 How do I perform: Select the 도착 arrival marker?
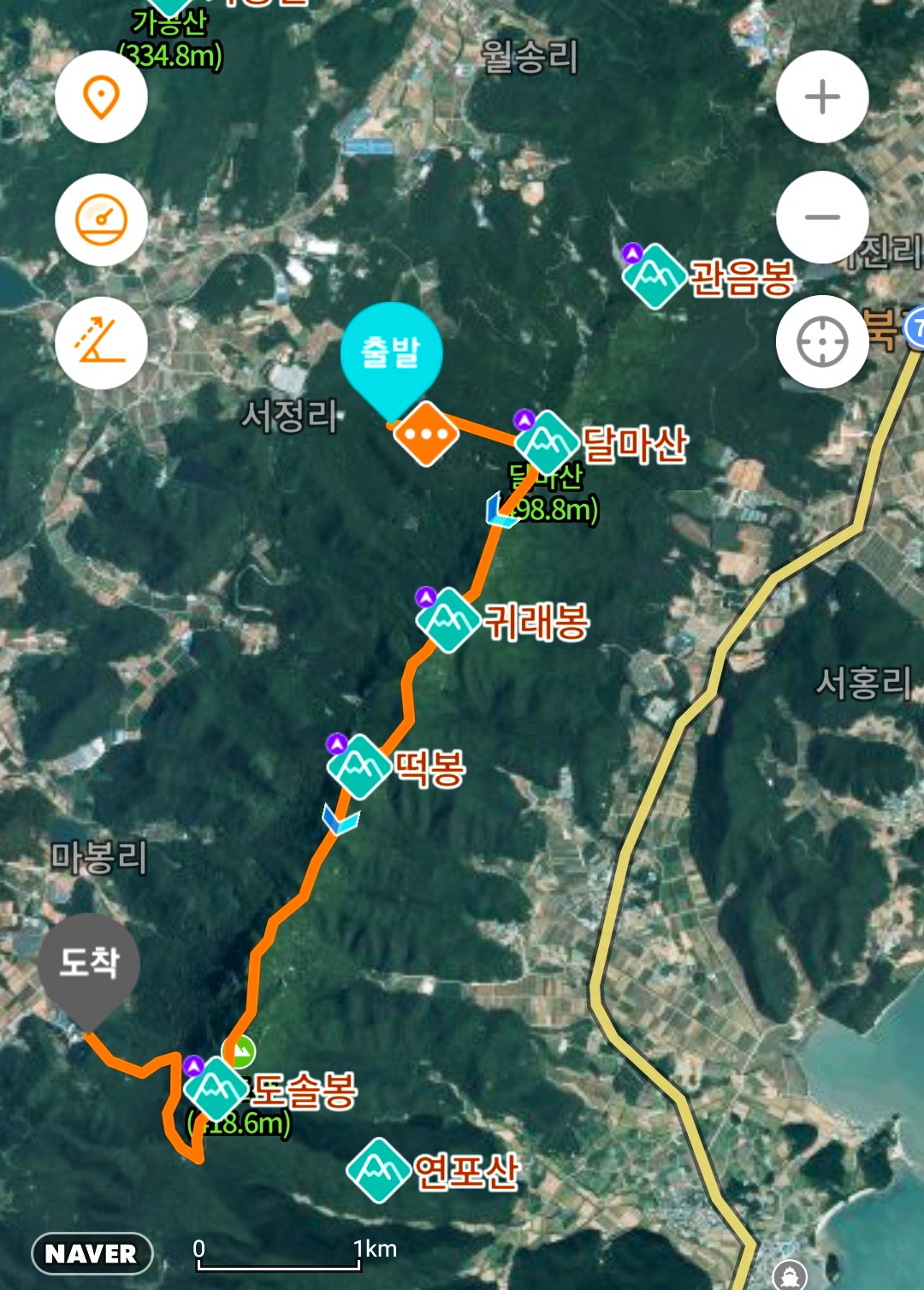(x=88, y=964)
